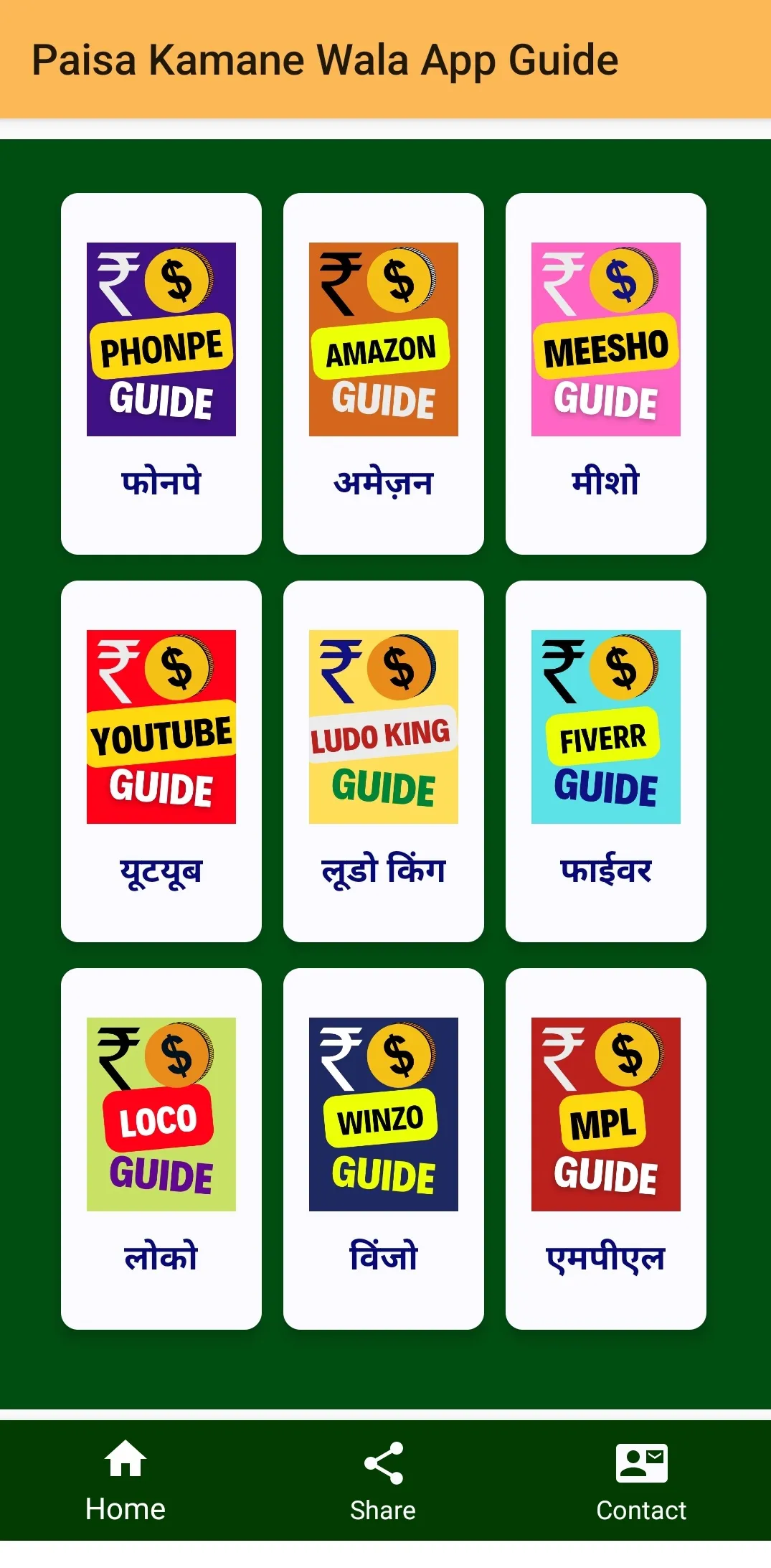The height and width of the screenshot is (1568, 771).
Task: View the MPL guide card
Action: [x=606, y=1148]
